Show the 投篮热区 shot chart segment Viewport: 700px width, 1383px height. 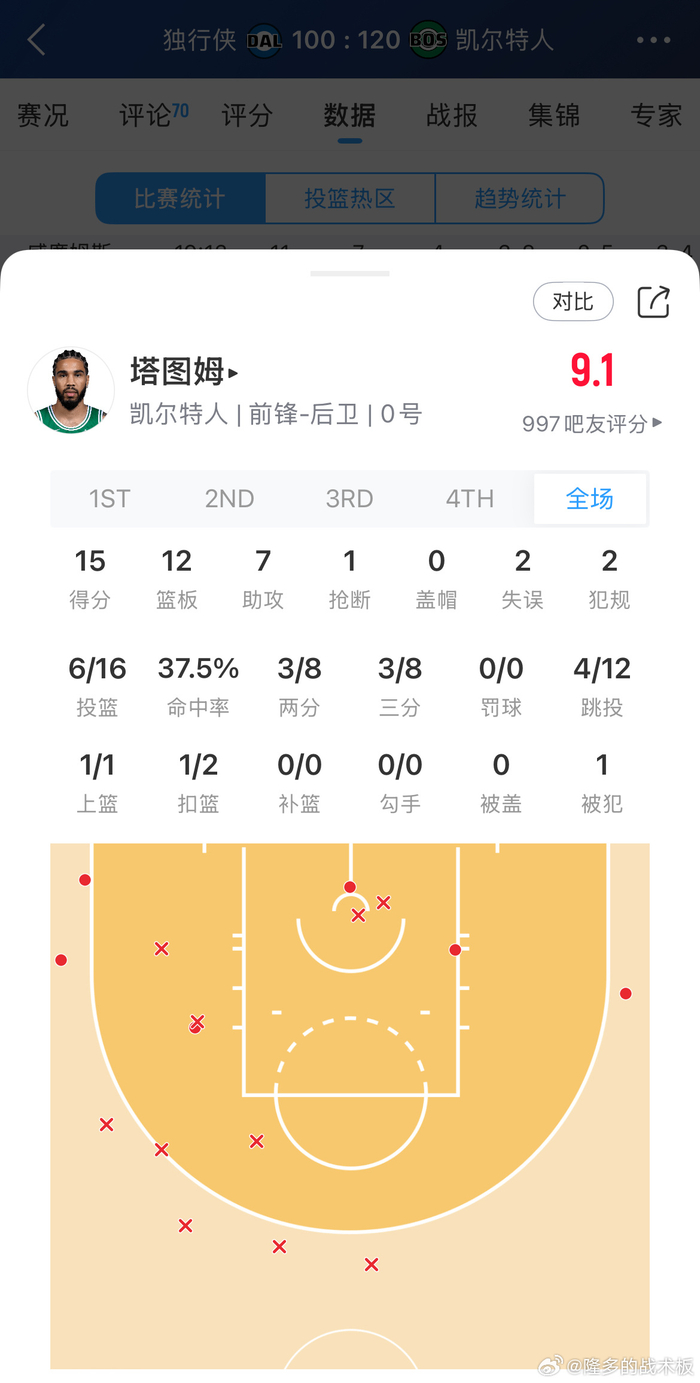[x=350, y=199]
